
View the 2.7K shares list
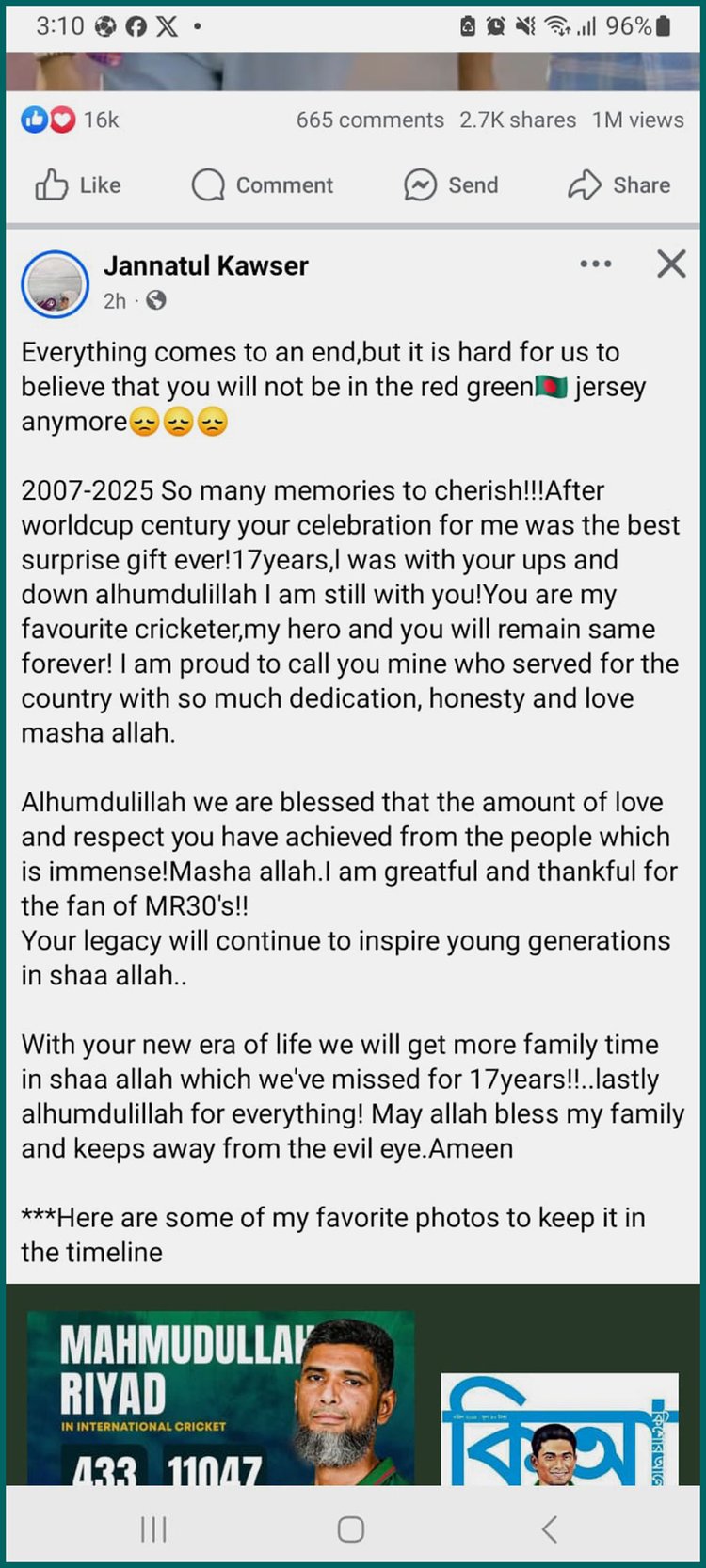518,120
